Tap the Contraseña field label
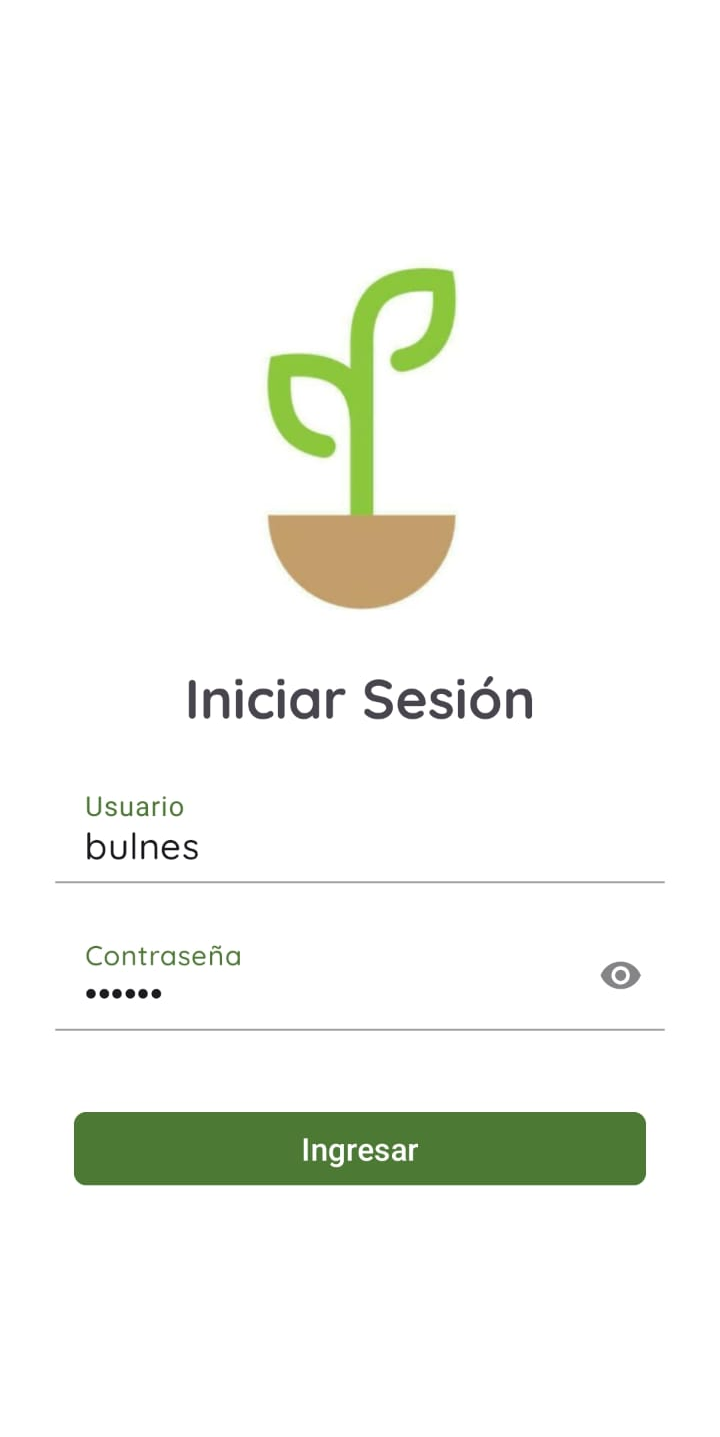This screenshot has height=1437, width=720. tap(163, 956)
